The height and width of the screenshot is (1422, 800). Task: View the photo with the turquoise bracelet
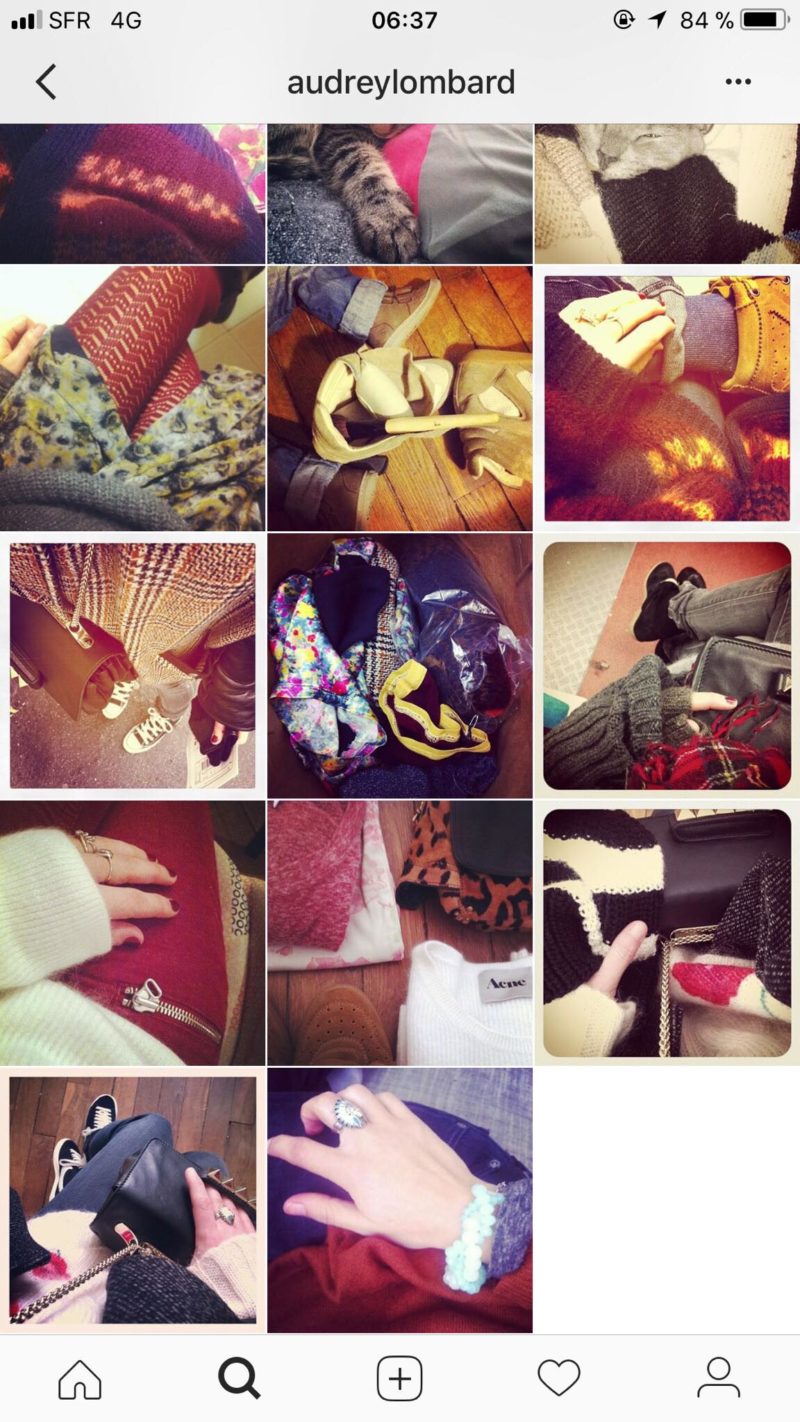pyautogui.click(x=399, y=1200)
